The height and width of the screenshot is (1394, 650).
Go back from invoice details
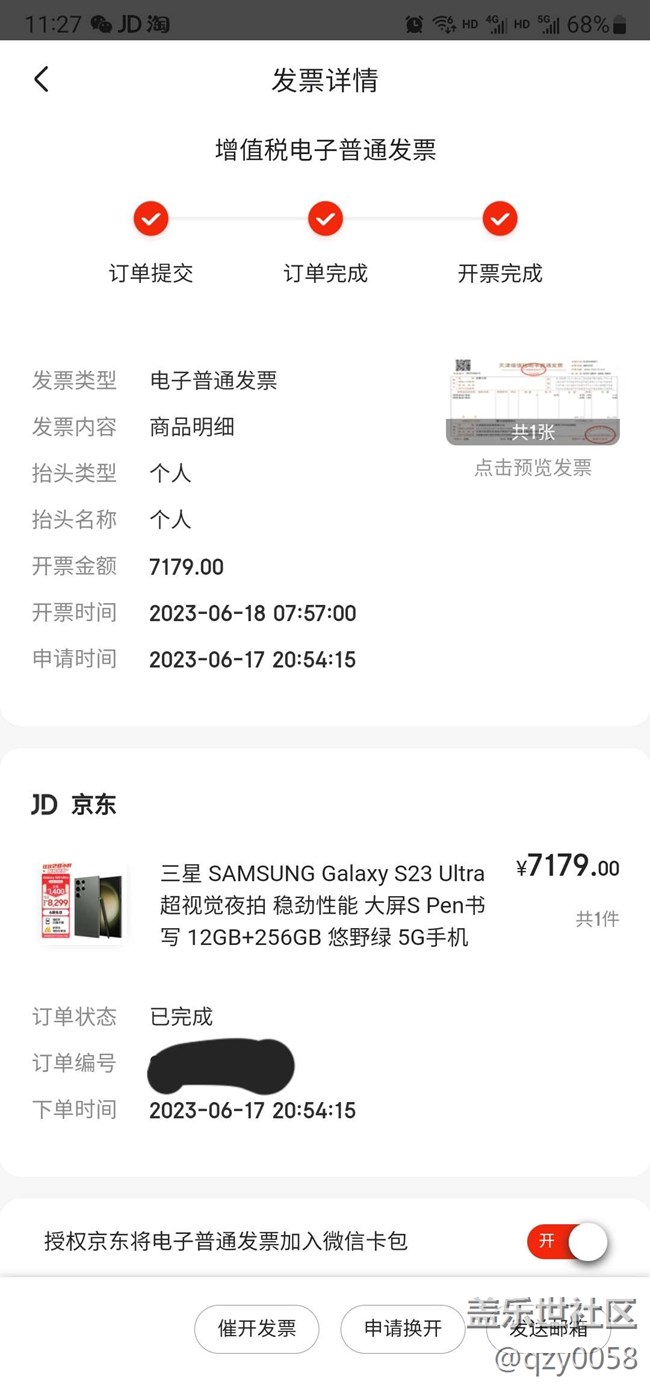point(41,80)
